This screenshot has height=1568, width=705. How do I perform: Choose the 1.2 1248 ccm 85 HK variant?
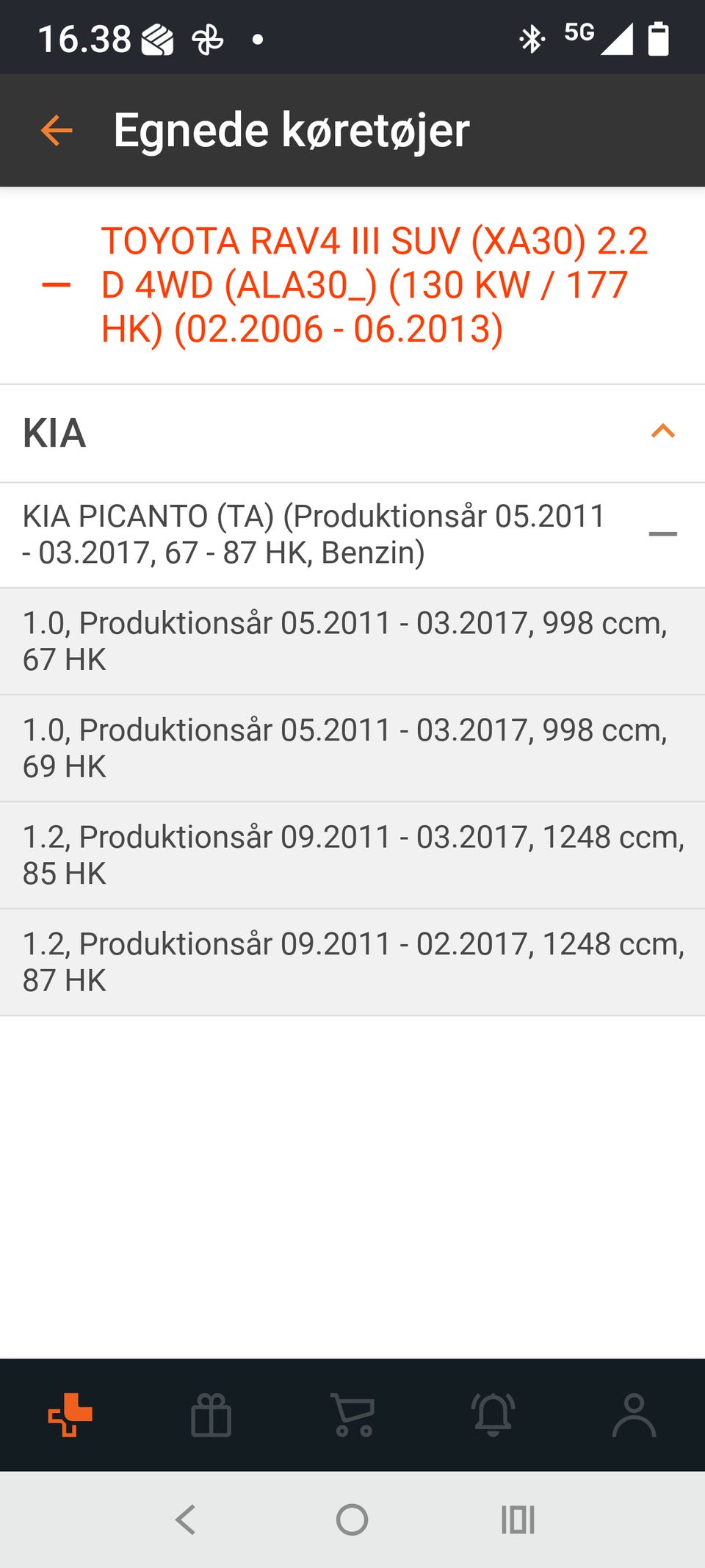pos(352,855)
